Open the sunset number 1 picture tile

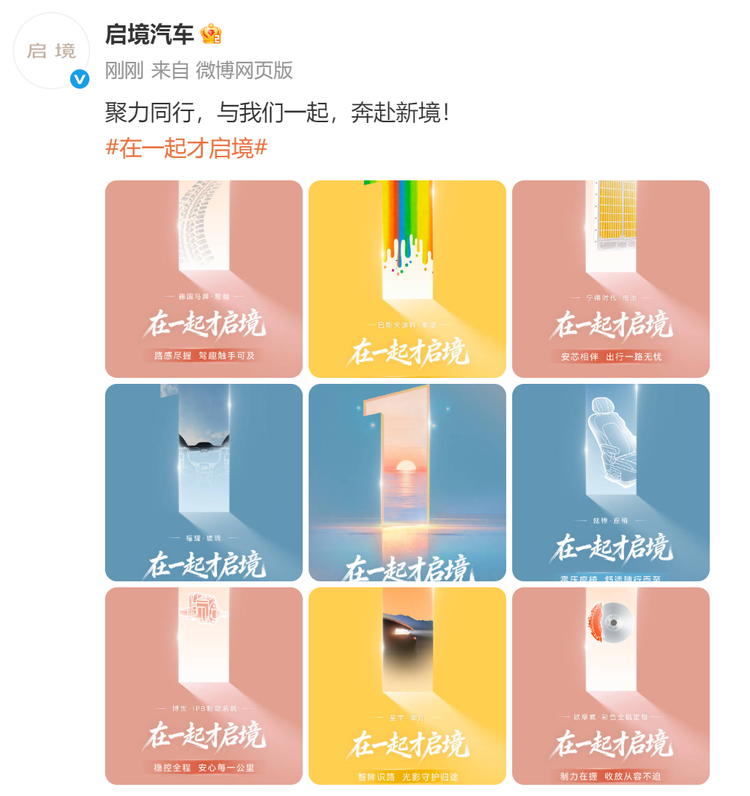pyautogui.click(x=407, y=482)
